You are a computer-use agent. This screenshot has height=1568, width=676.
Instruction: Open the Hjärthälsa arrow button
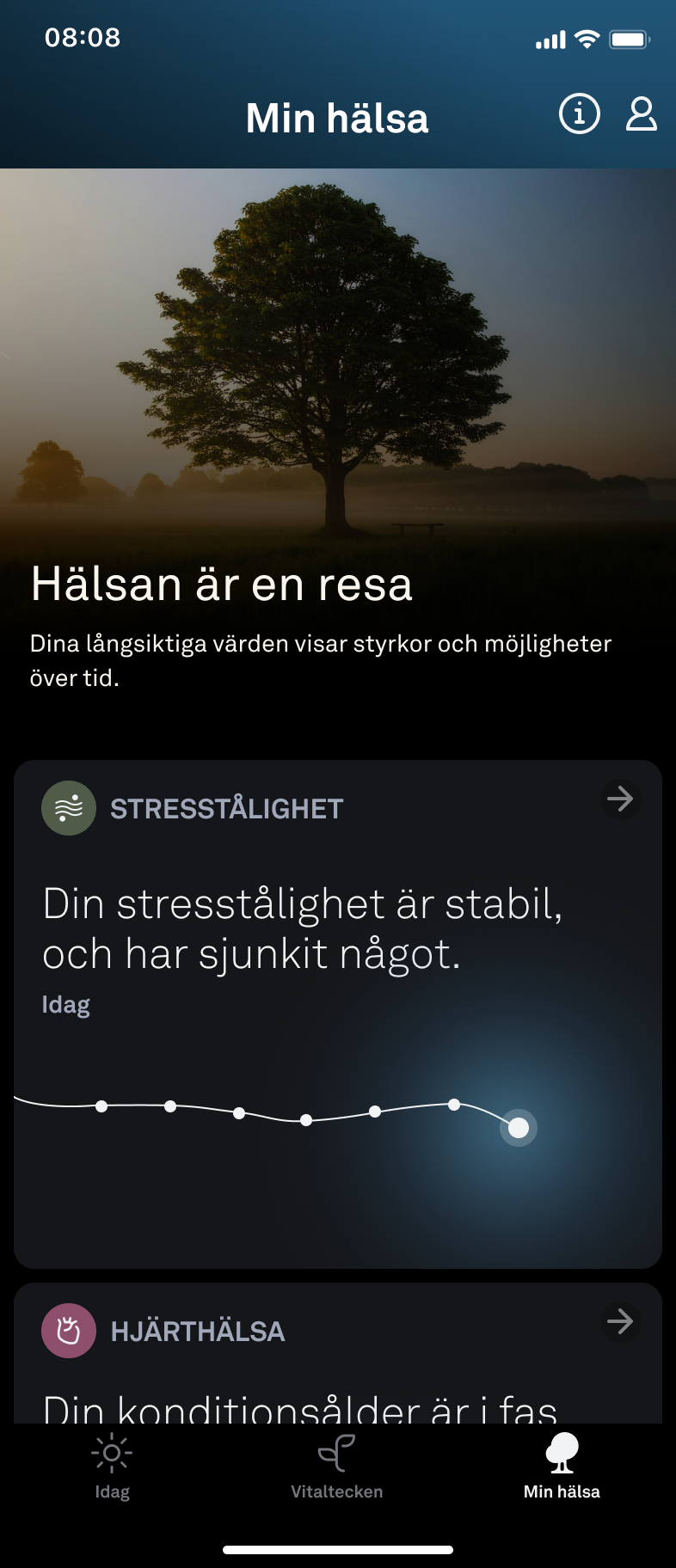pos(620,1321)
